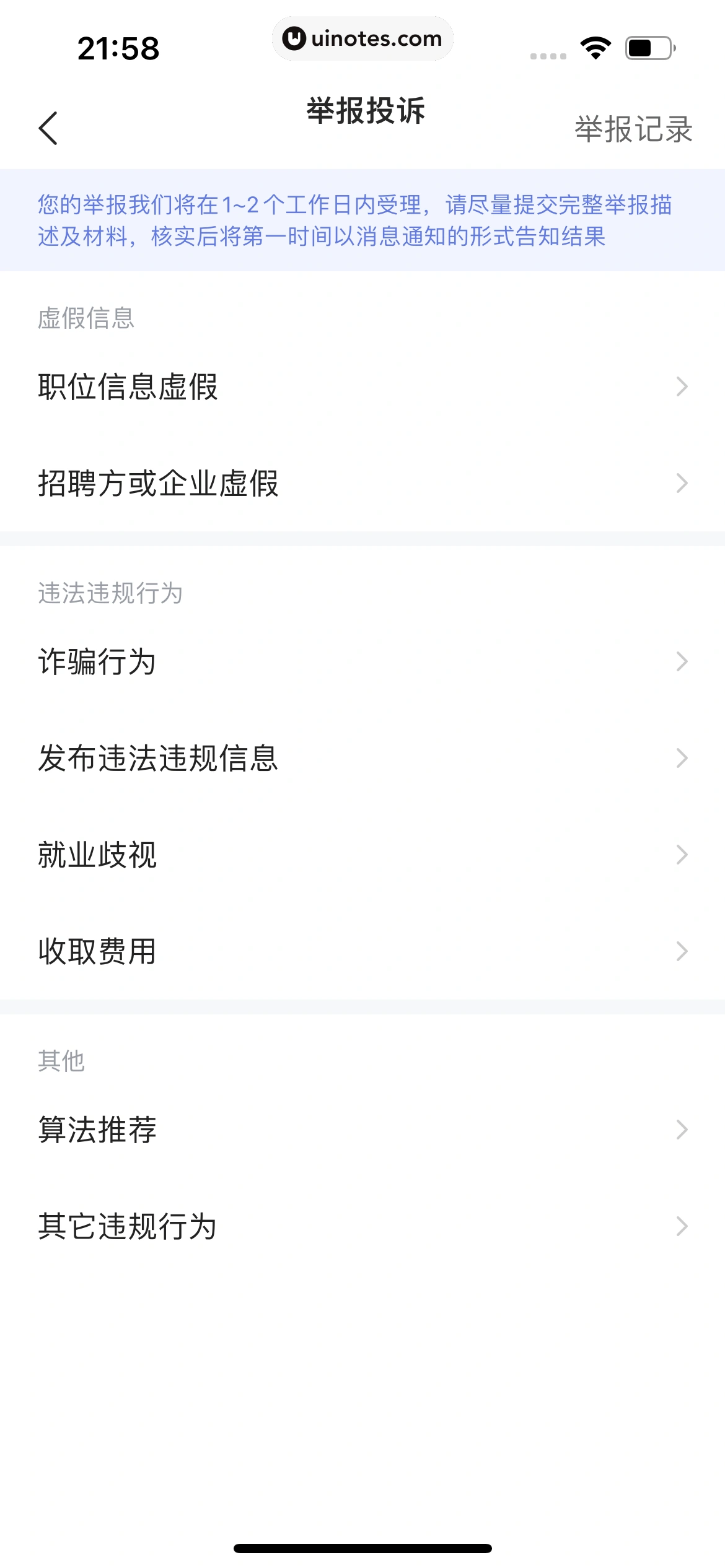Tap the 发布违法违规信息 row
Screen dimensions: 725x1568
tap(362, 759)
